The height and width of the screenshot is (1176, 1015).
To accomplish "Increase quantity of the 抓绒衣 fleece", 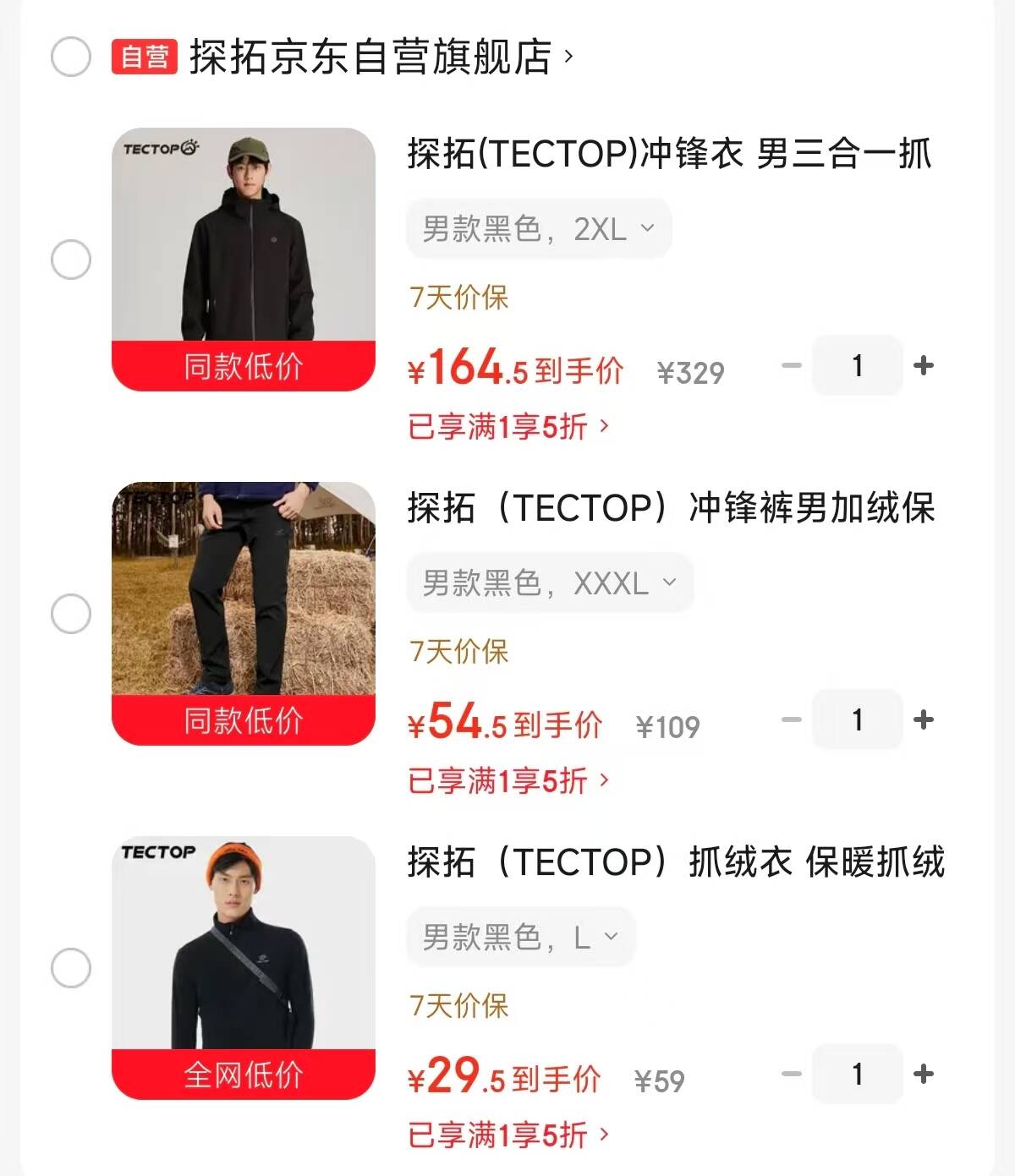I will coord(924,1074).
